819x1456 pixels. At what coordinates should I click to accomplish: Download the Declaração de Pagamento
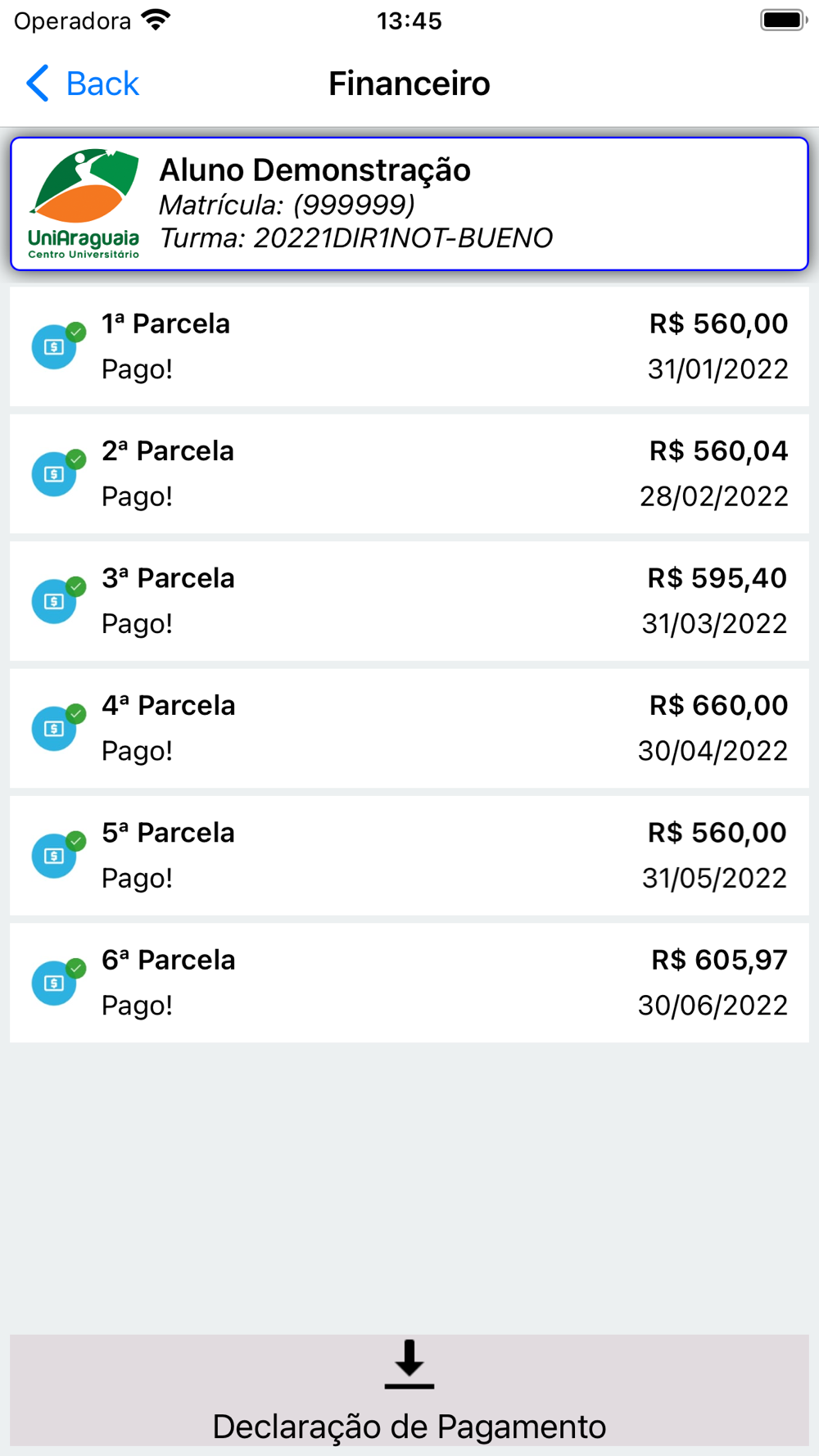coord(409,1390)
